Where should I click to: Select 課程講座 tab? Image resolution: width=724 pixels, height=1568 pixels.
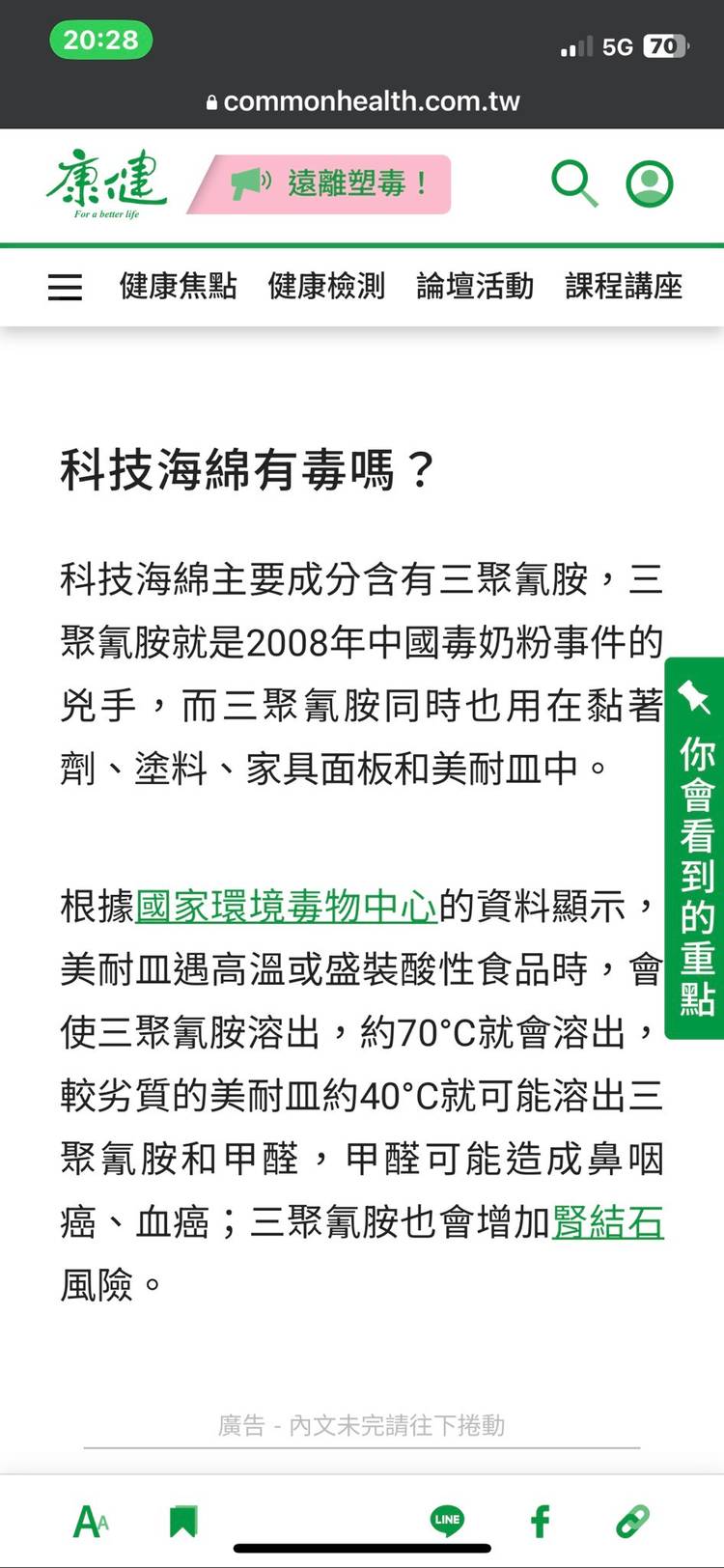point(624,287)
